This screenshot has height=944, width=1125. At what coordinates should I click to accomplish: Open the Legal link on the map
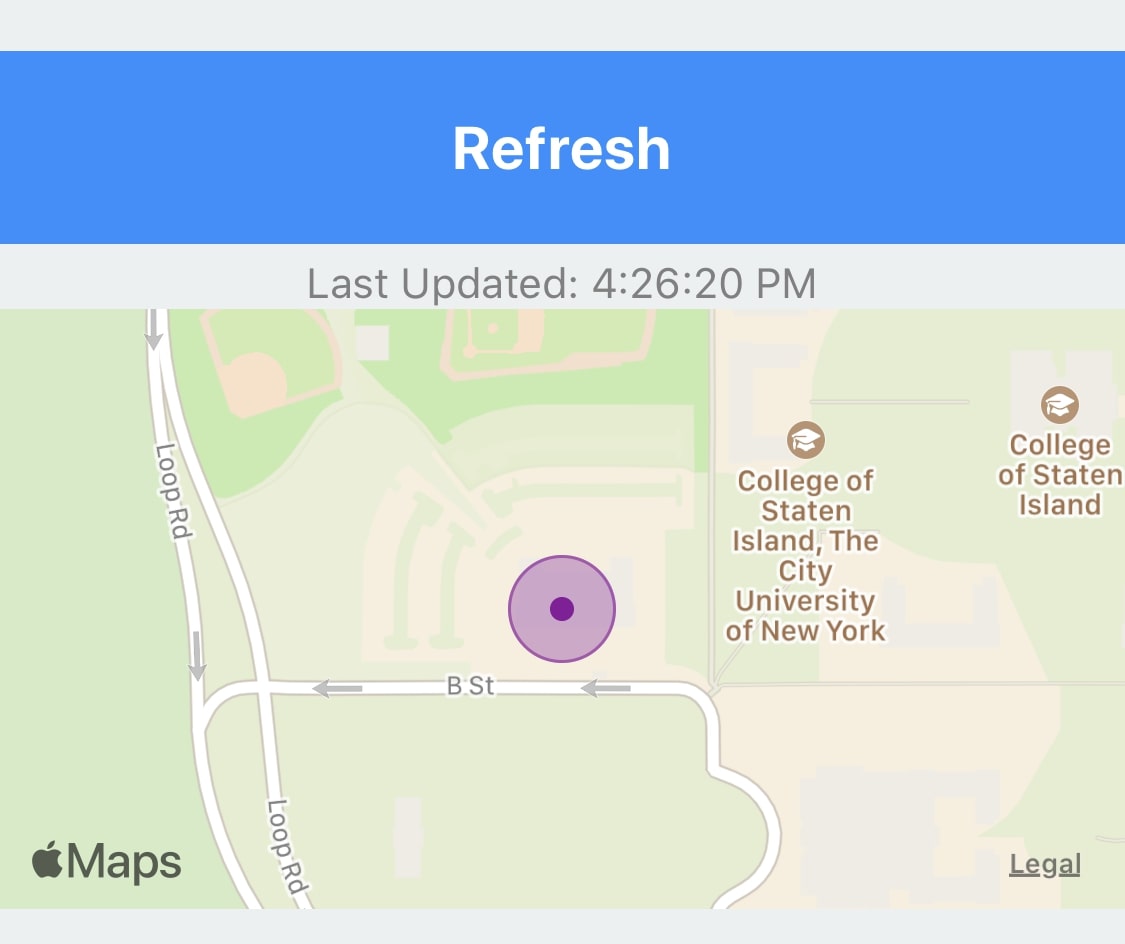click(x=1045, y=864)
